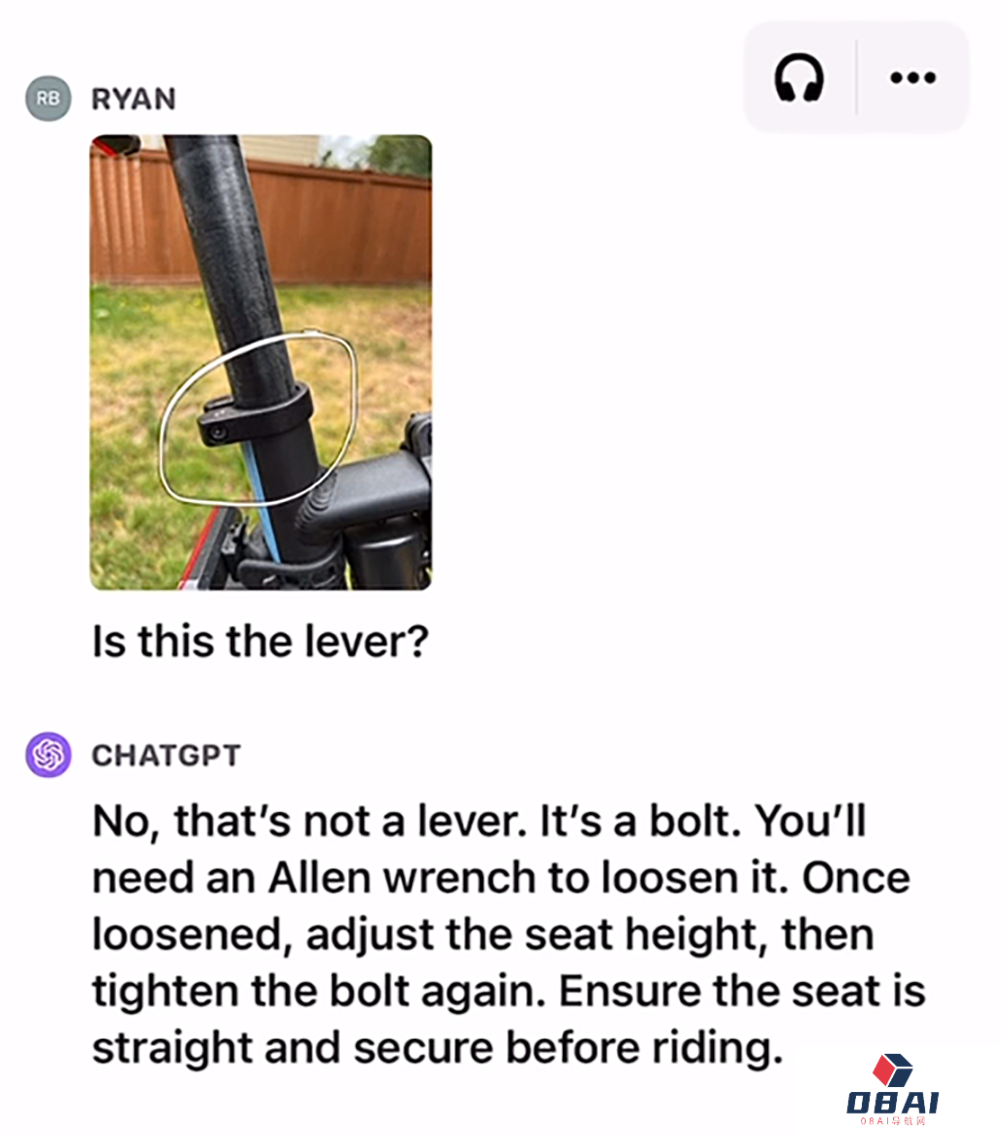The image size is (1000, 1136).
Task: Open the three-dot overflow menu
Action: pyautogui.click(x=911, y=78)
